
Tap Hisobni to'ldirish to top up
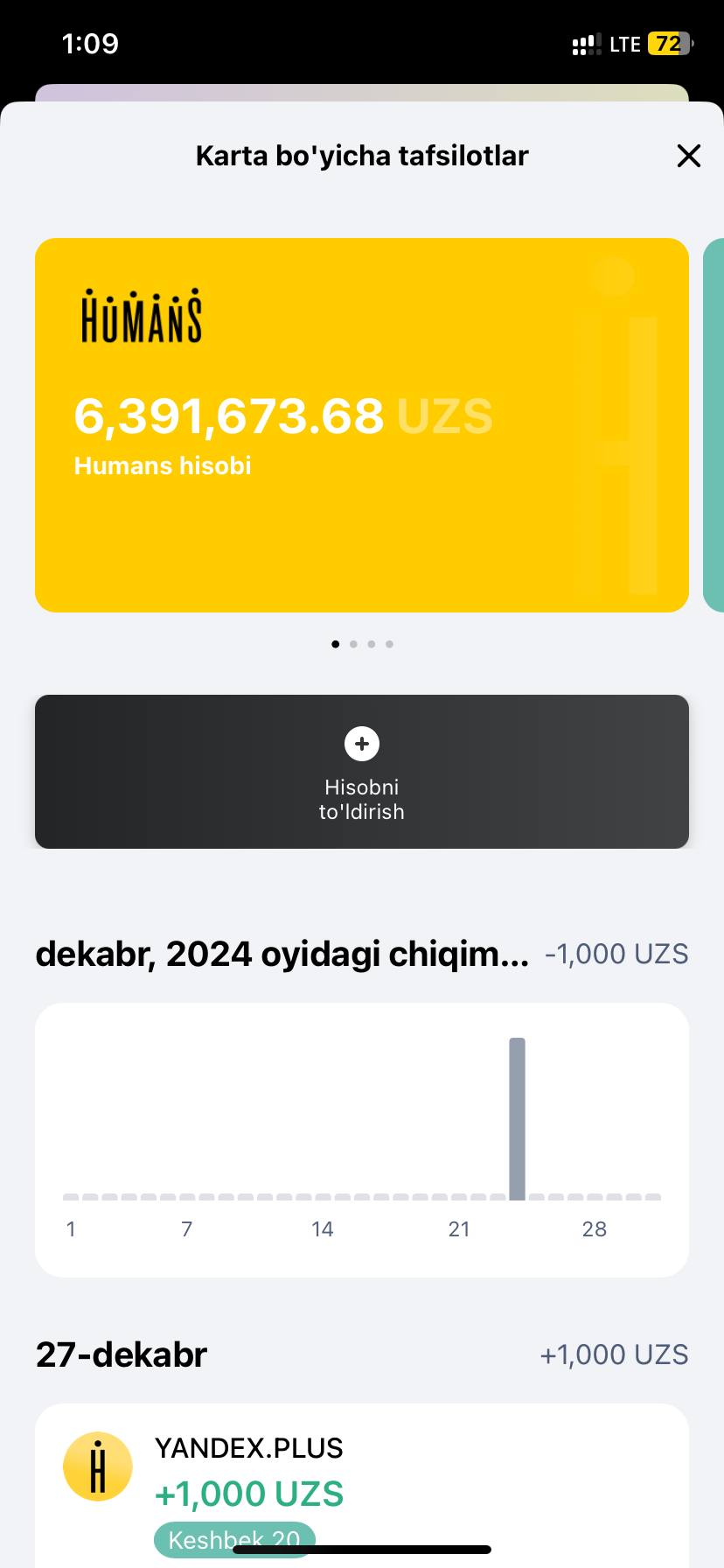(361, 771)
